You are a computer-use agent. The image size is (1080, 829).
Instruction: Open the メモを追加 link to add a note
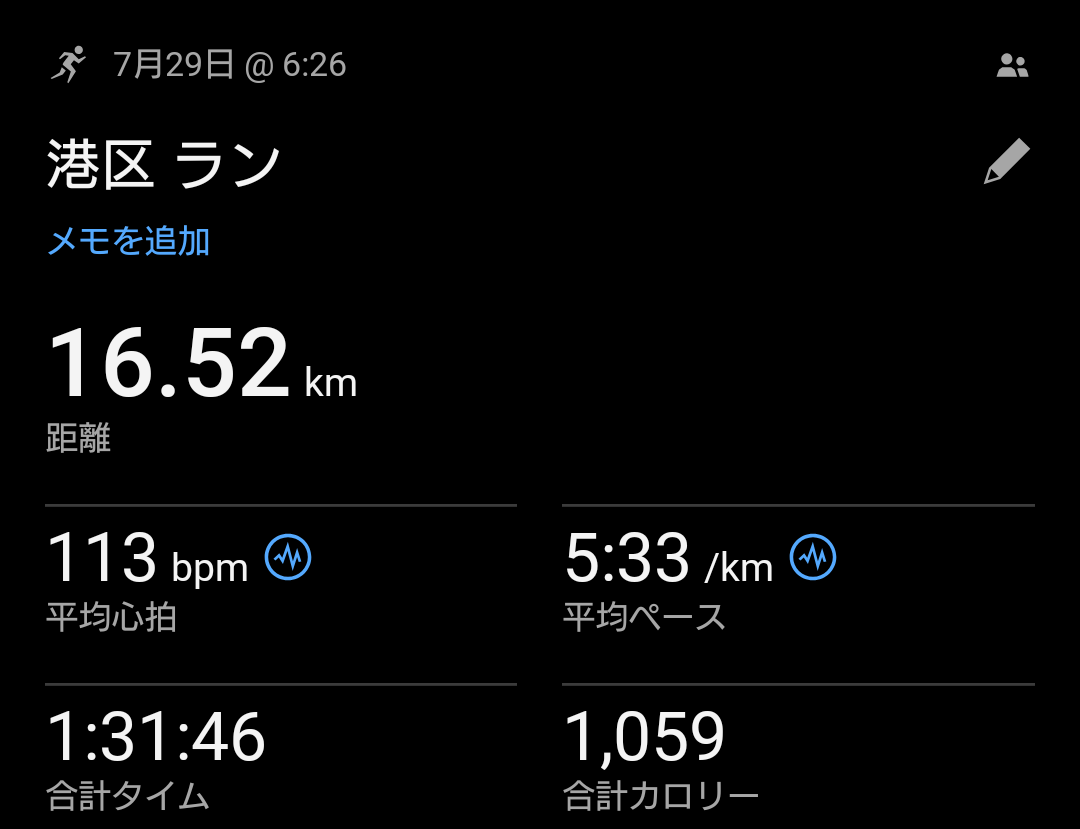tap(129, 241)
